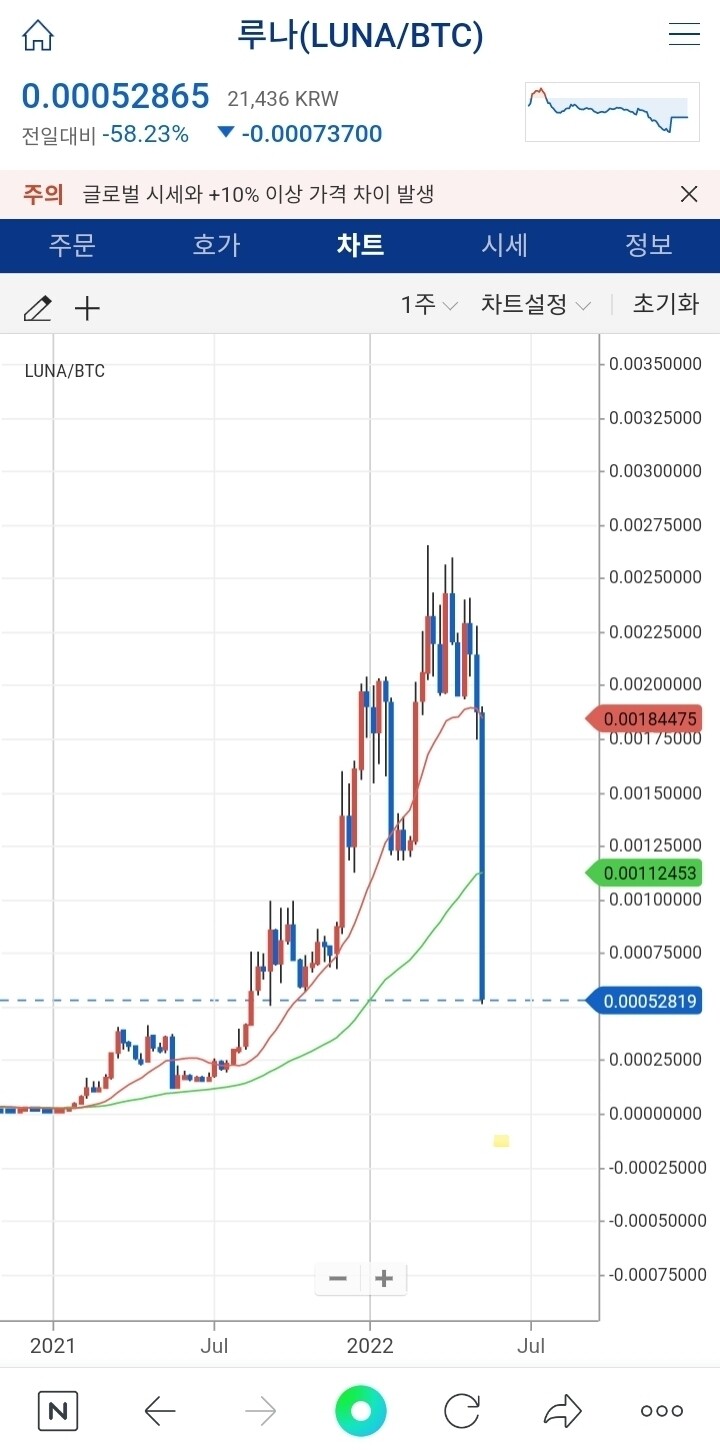Share this page
Viewport: 720px width, 1454px height.
(562, 1411)
